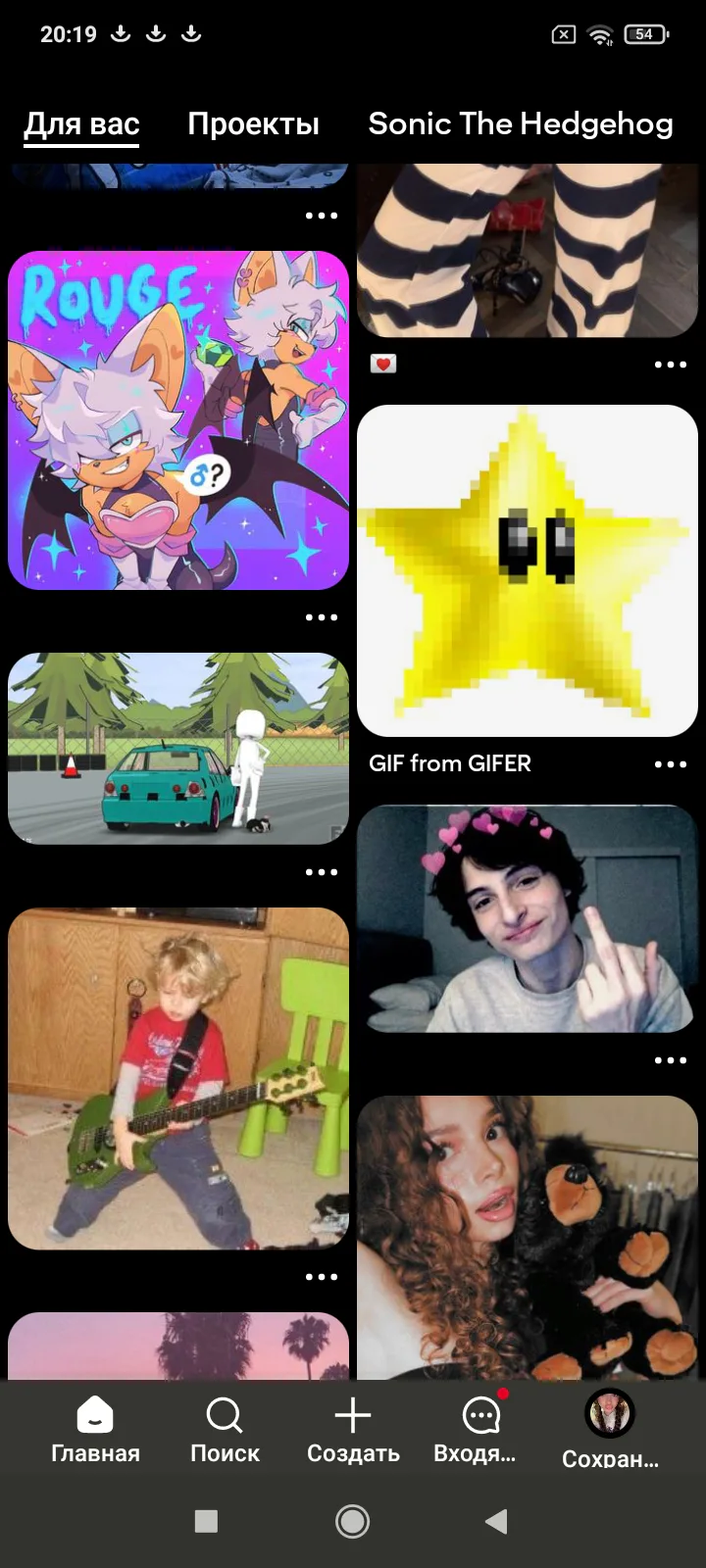This screenshot has width=706, height=1568.
Task: Open the striped pants pin
Action: pyautogui.click(x=528, y=251)
